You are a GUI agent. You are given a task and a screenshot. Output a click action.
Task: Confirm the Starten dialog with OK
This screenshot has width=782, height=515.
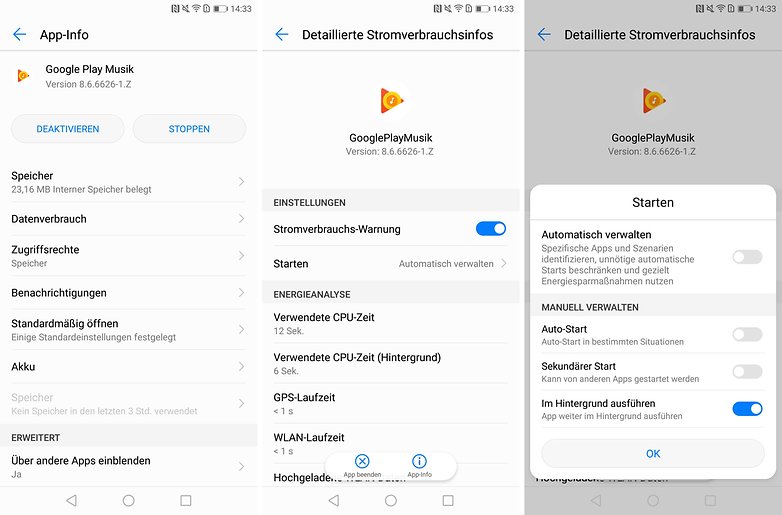coord(653,453)
